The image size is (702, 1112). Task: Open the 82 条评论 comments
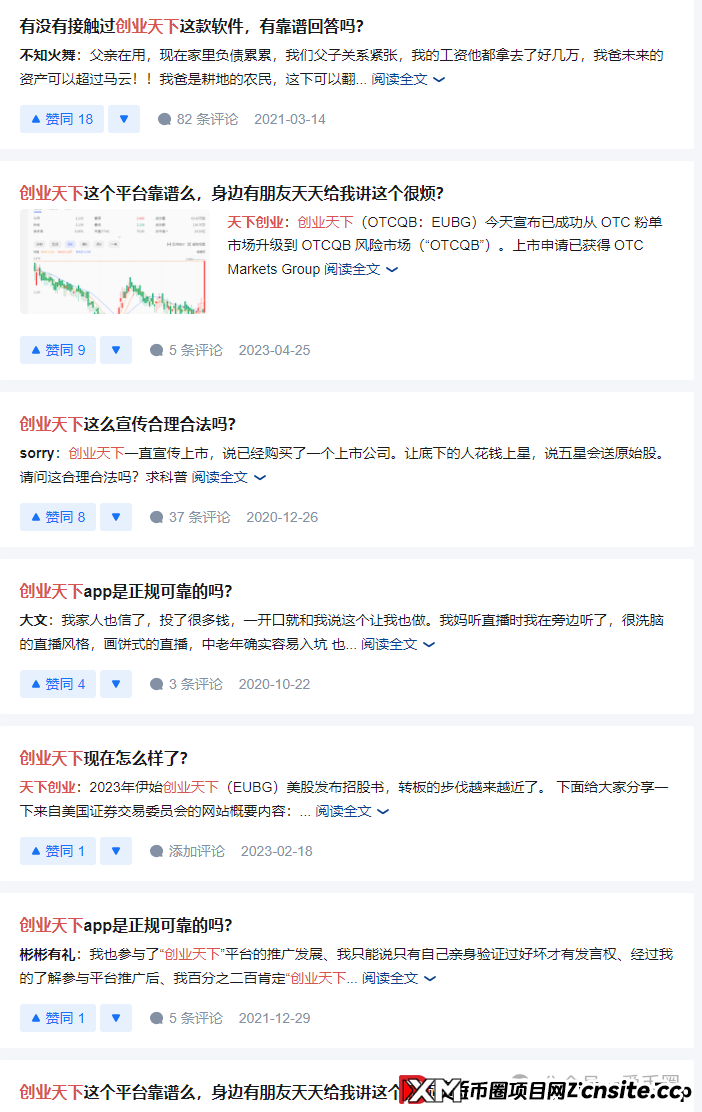coord(198,119)
